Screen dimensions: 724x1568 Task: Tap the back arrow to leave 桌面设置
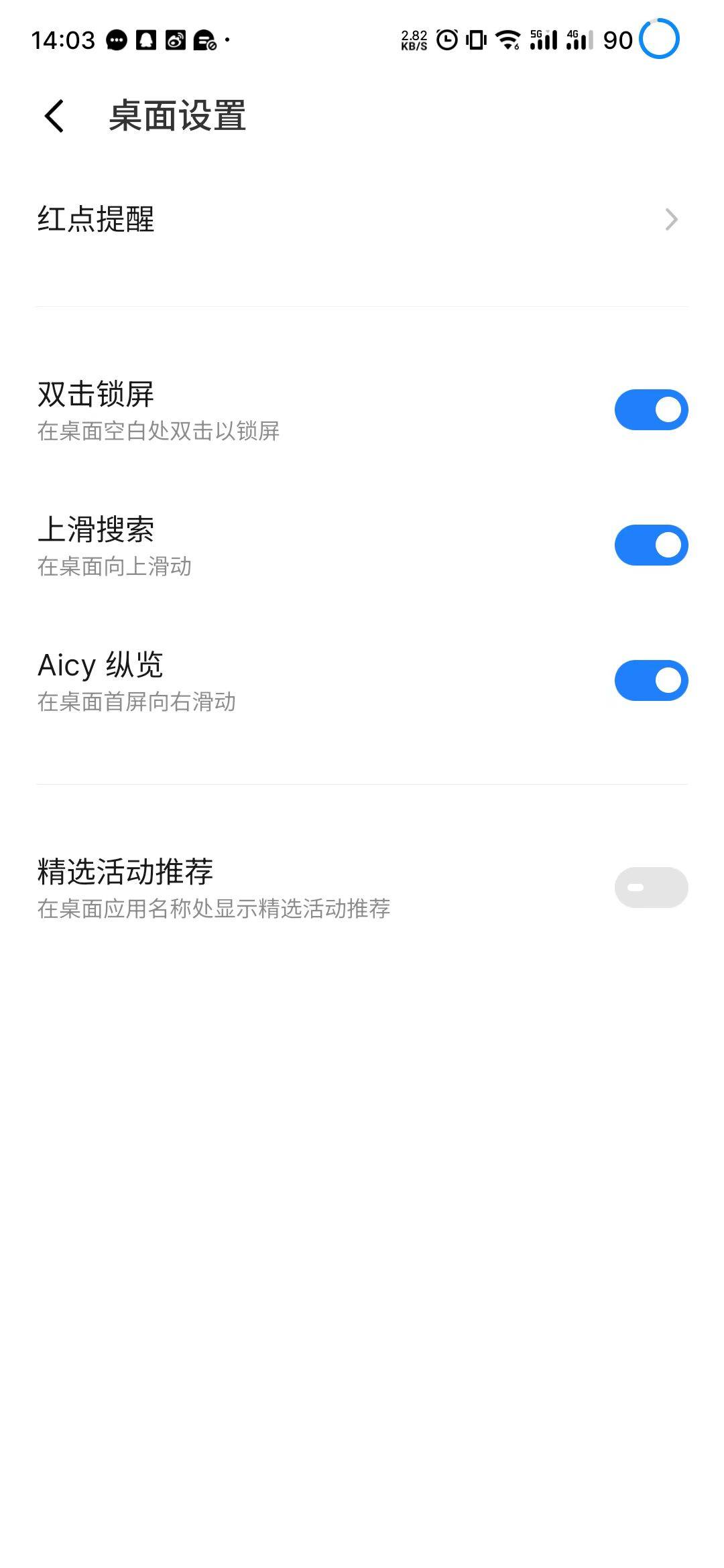point(53,117)
